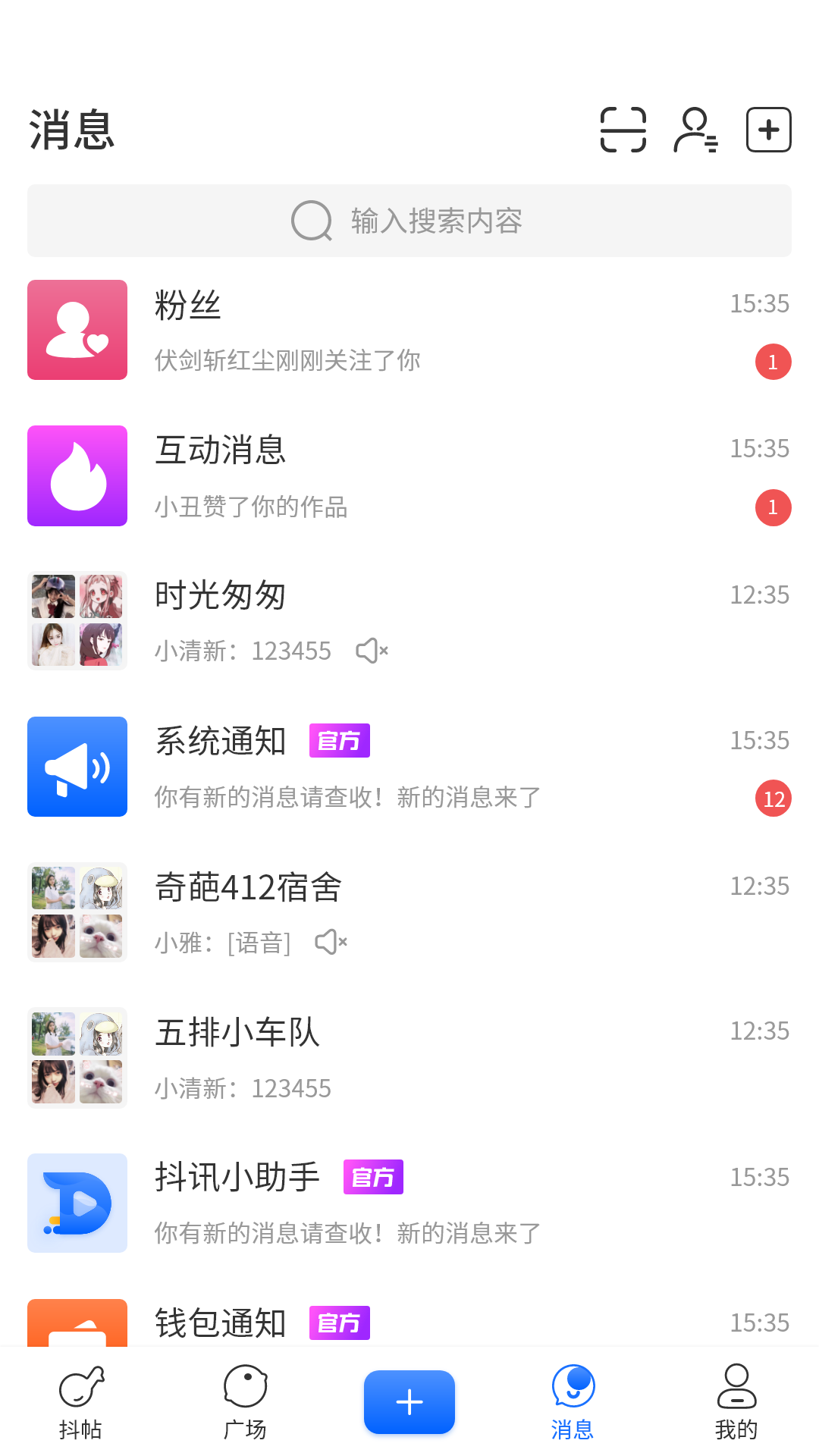Click the add friend icon

click(695, 129)
